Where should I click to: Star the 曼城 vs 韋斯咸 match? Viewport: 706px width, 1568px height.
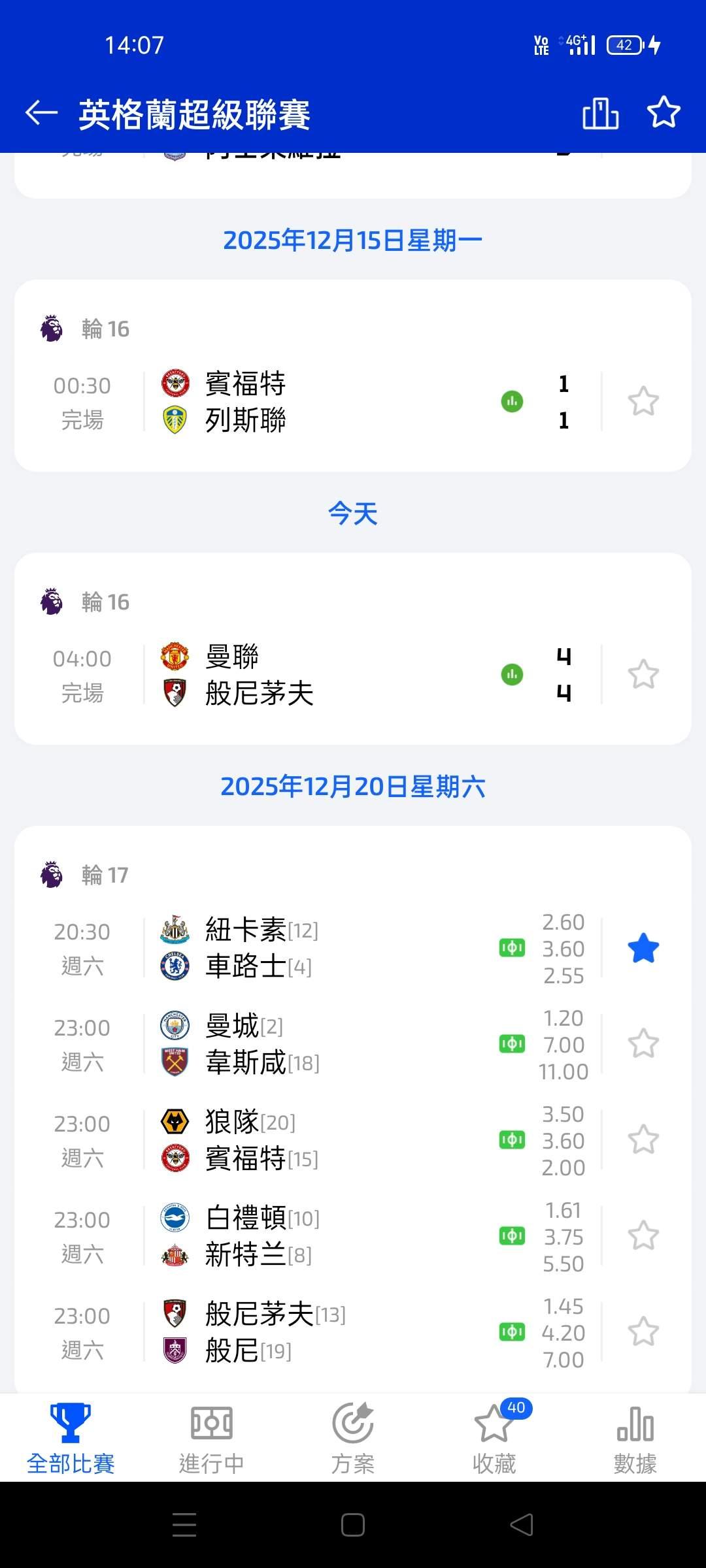pos(643,1044)
